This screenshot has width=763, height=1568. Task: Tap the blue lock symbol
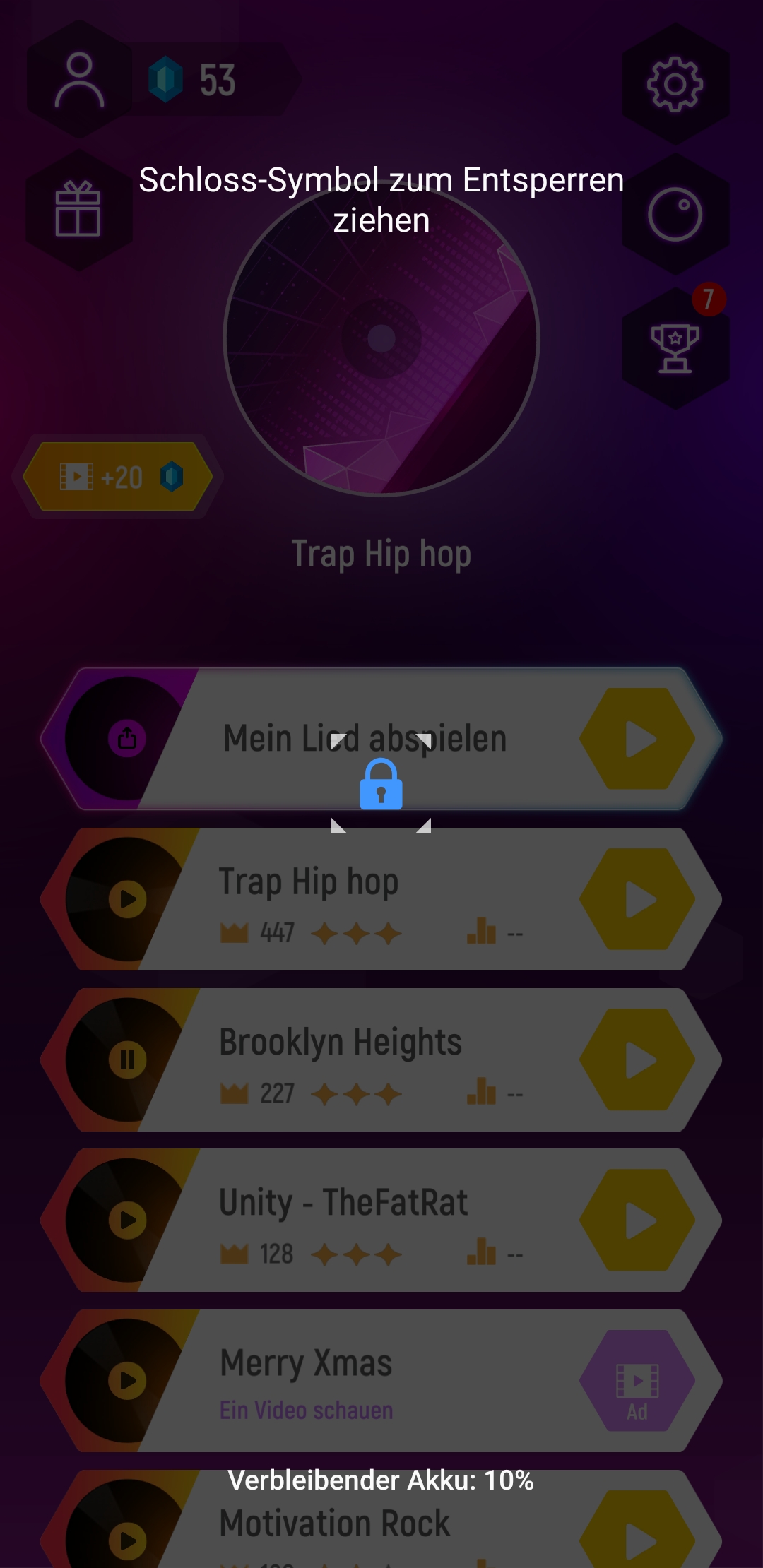pos(381,785)
